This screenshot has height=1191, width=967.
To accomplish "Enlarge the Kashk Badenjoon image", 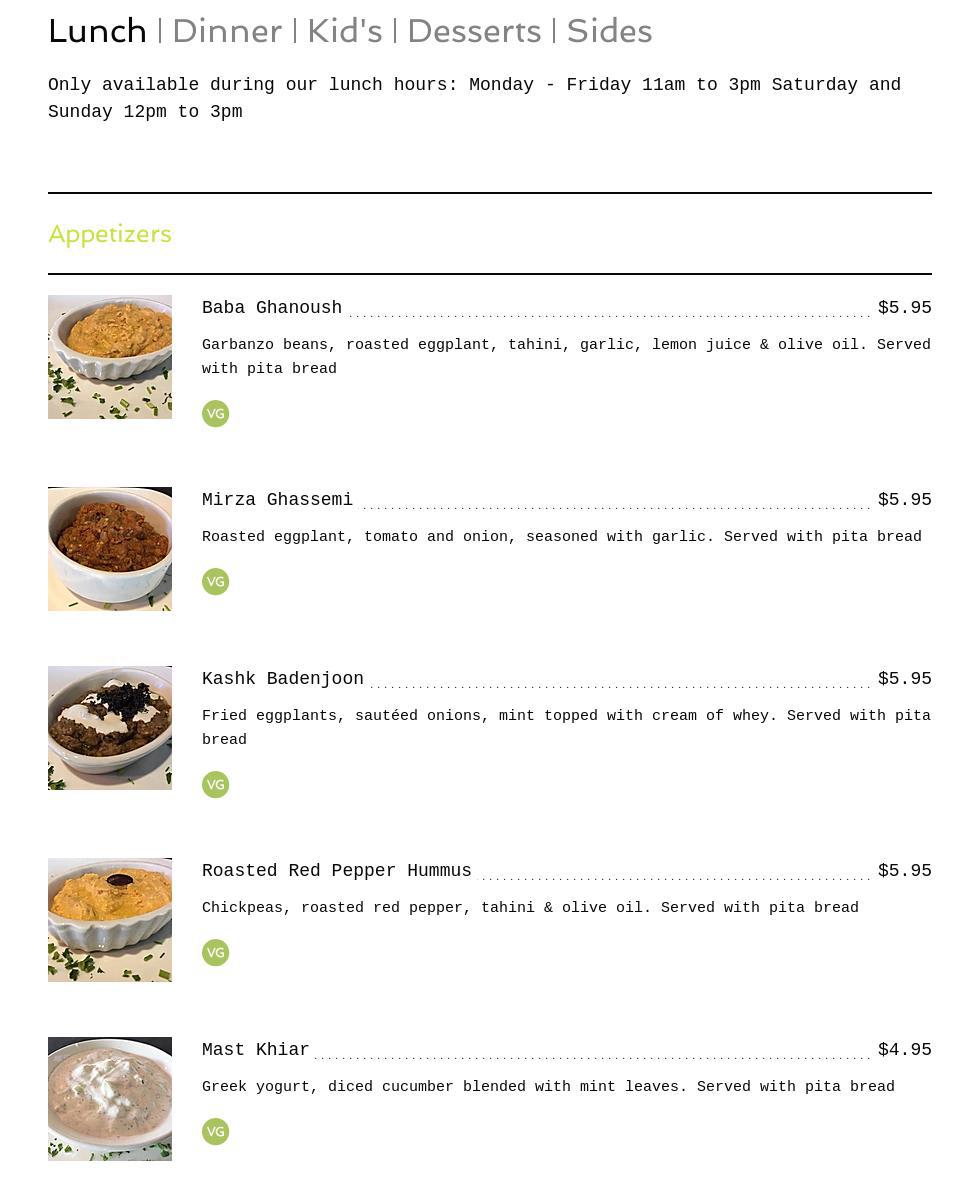I will [110, 728].
